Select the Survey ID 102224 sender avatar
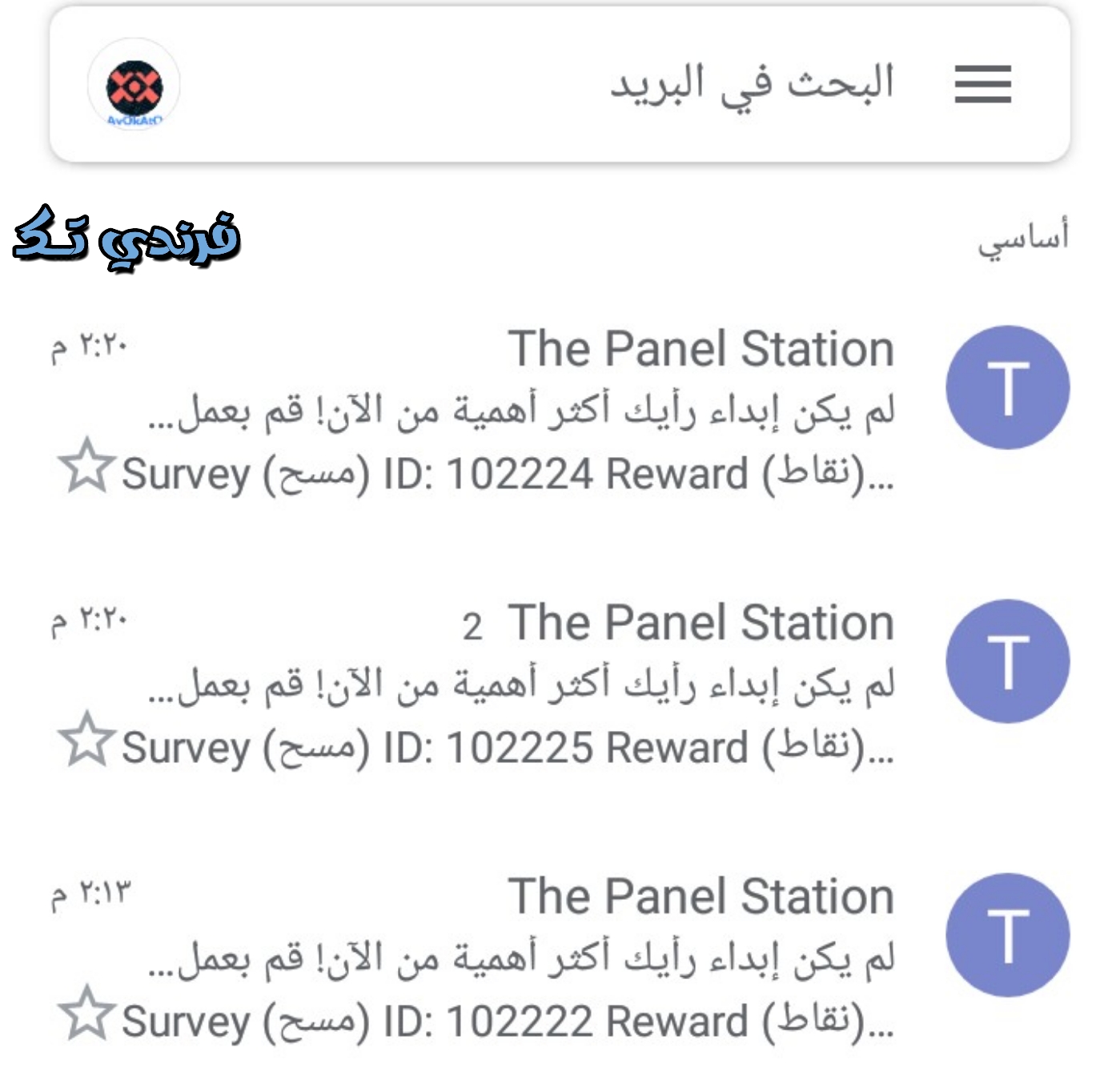The width and height of the screenshot is (1120, 1072). click(1007, 387)
